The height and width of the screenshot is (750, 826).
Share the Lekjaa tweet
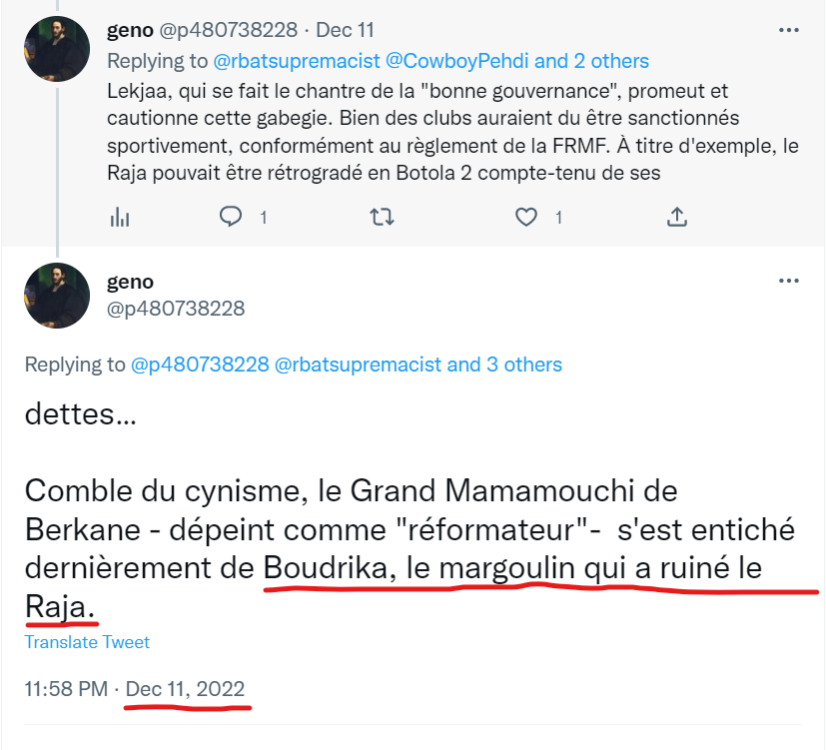point(676,216)
